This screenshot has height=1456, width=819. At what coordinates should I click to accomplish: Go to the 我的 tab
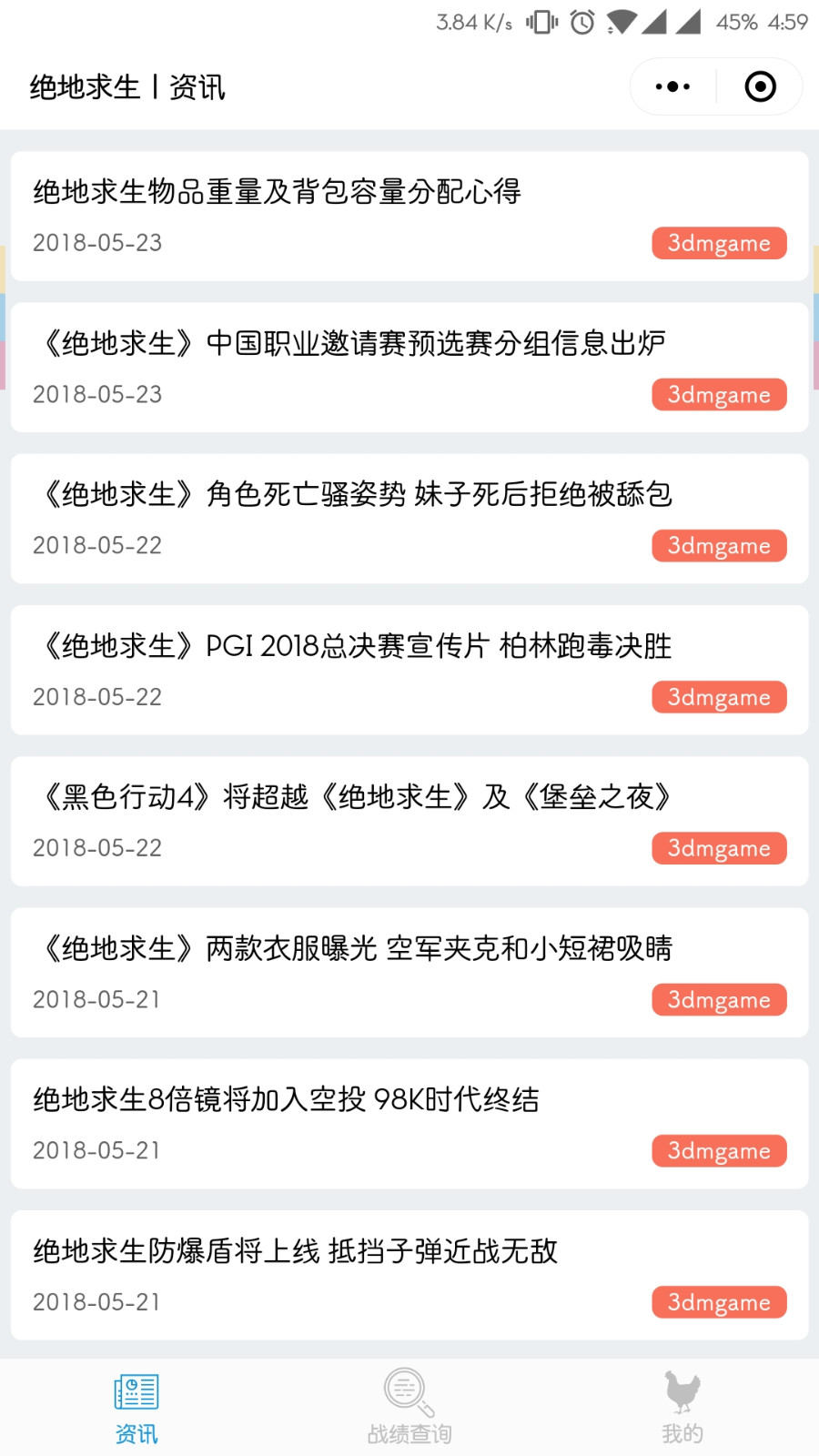pyautogui.click(x=682, y=1408)
